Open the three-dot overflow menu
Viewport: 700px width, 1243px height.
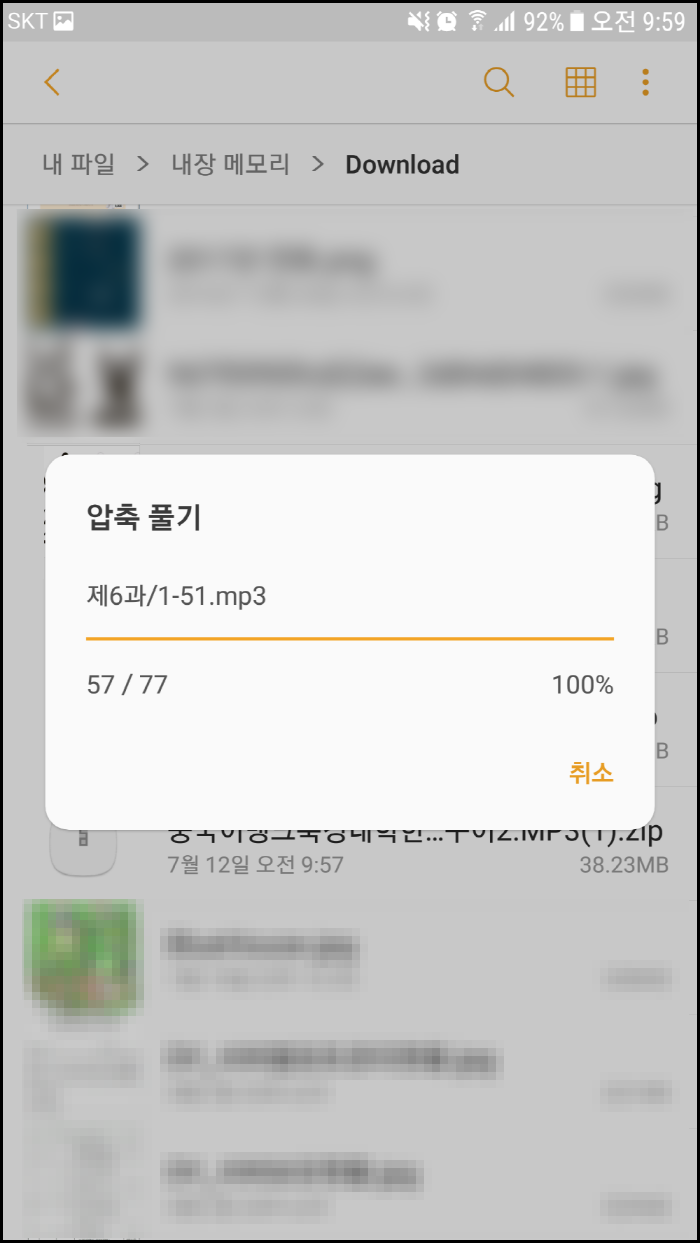pyautogui.click(x=646, y=82)
